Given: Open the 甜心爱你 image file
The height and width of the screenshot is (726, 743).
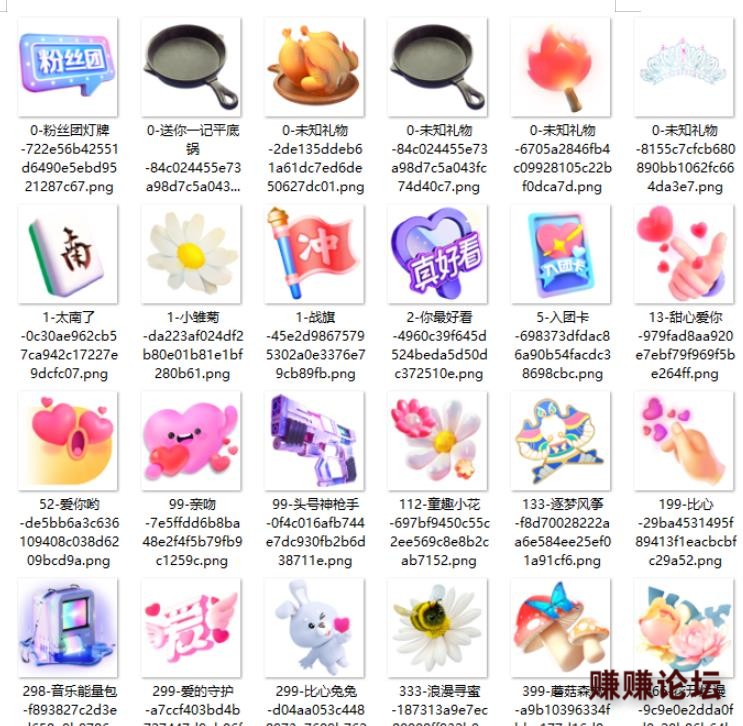Looking at the screenshot, I should click(684, 253).
